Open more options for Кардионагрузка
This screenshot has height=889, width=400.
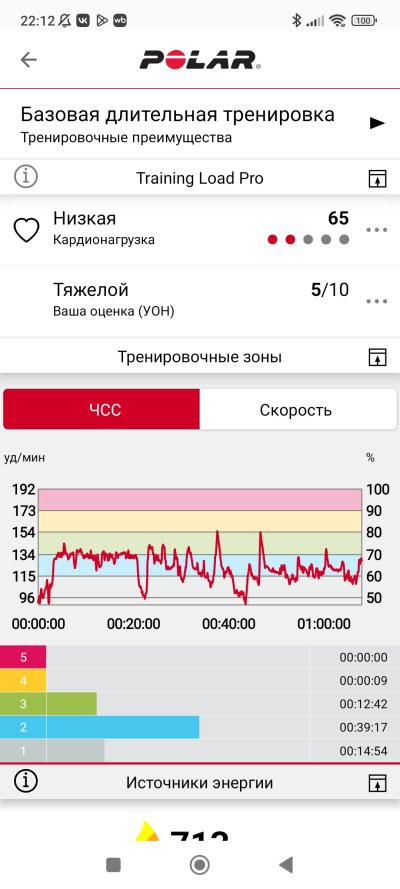(x=377, y=230)
